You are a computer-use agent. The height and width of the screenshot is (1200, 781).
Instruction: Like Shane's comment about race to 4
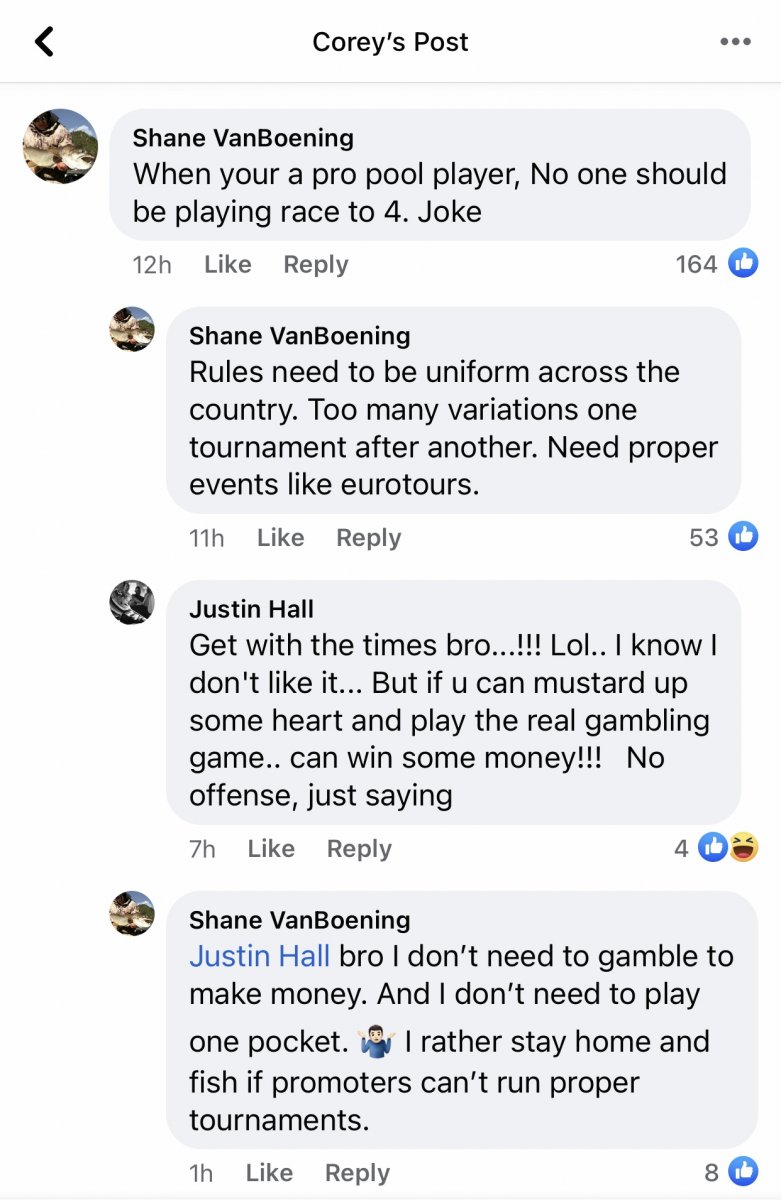[227, 265]
